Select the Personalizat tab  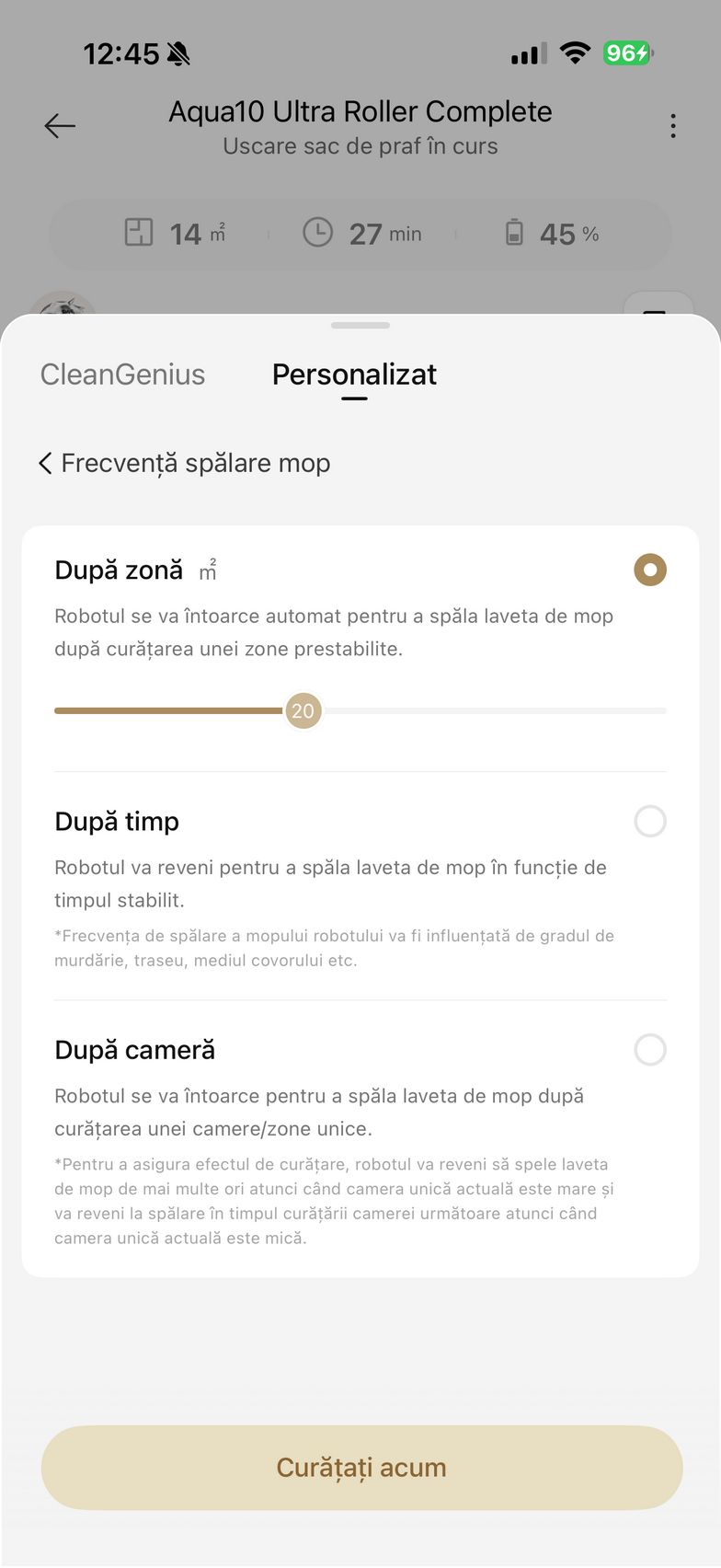pyautogui.click(x=354, y=375)
